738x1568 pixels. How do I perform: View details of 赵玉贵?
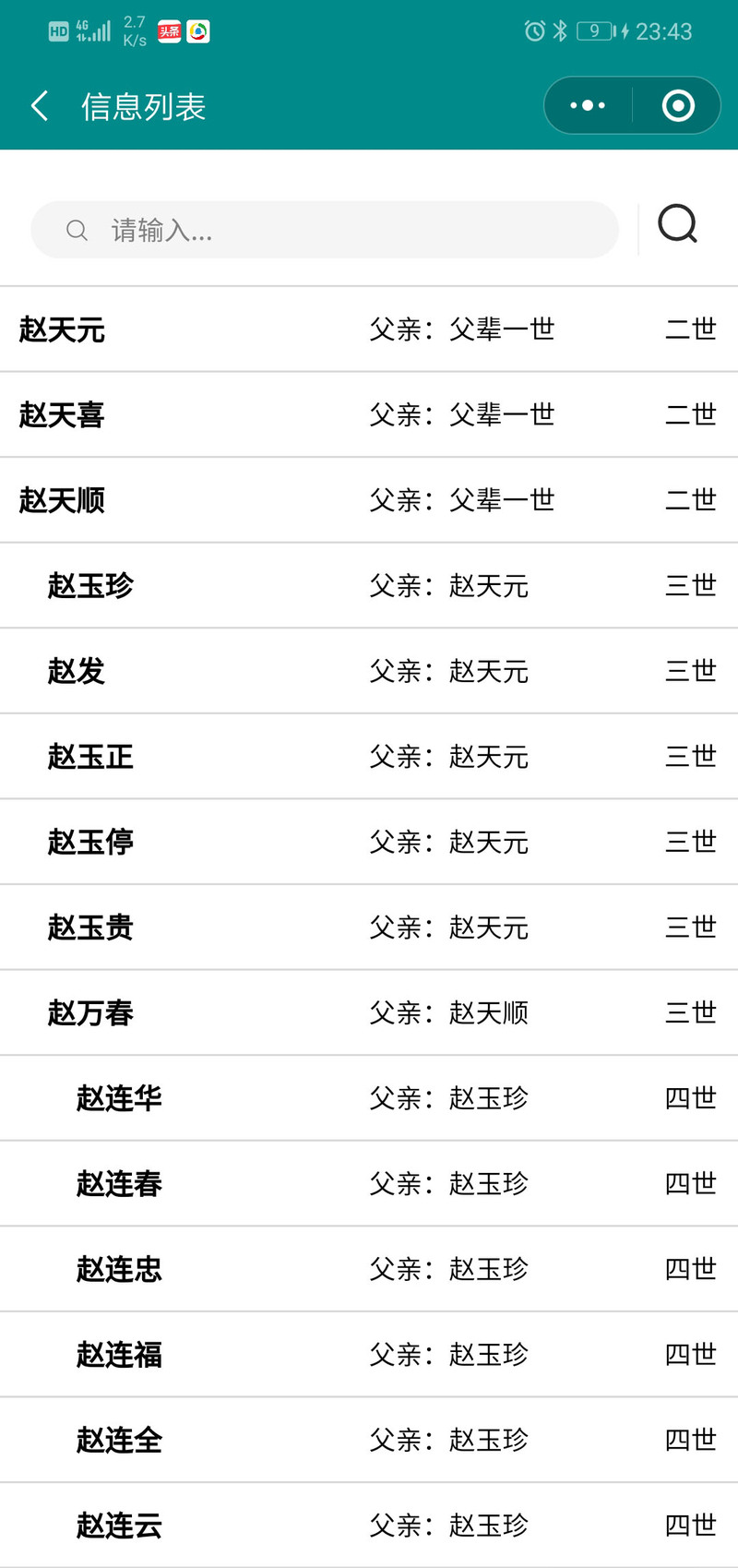point(369,928)
